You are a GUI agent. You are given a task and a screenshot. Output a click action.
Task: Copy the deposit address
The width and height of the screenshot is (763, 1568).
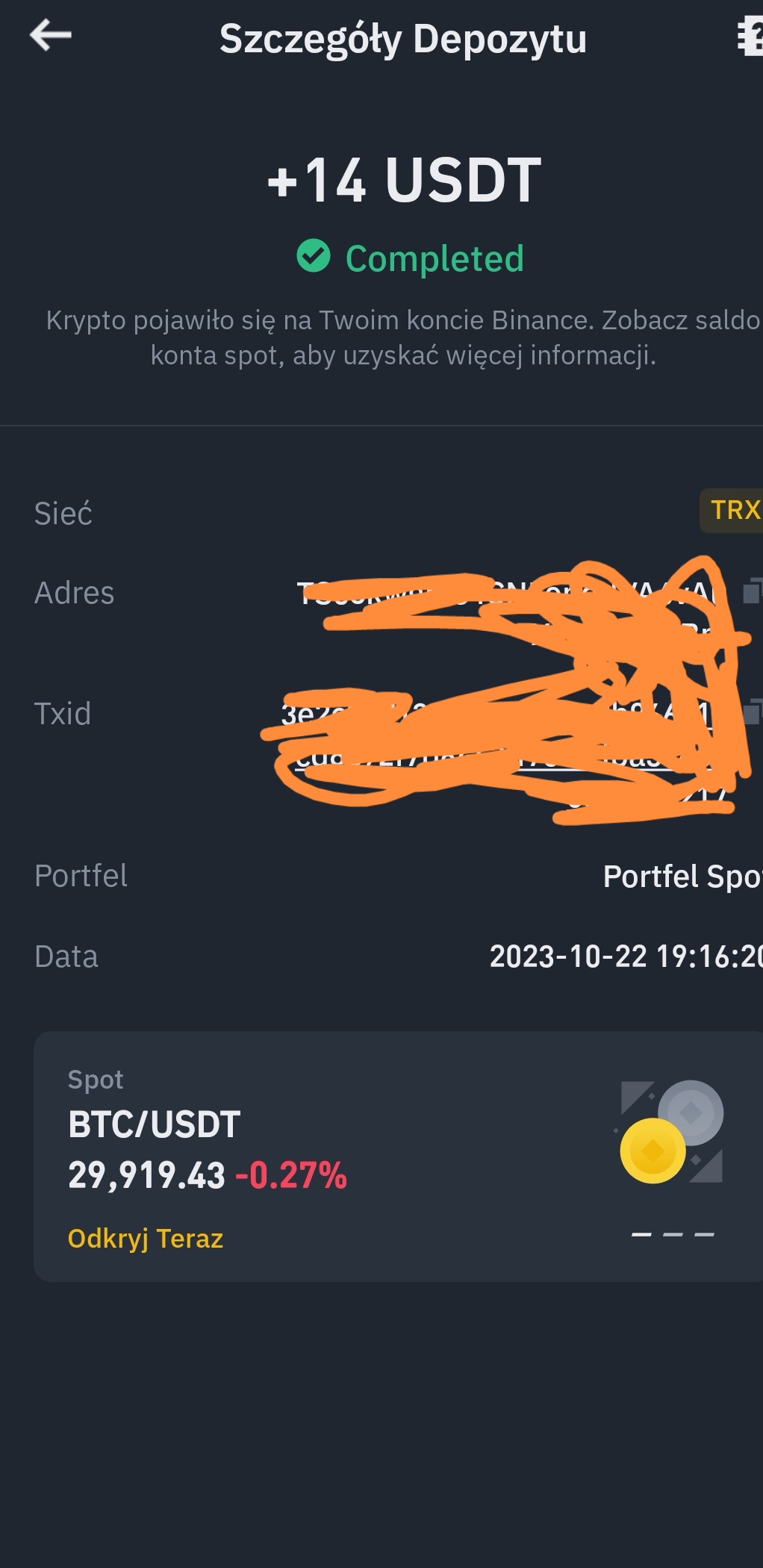click(753, 591)
